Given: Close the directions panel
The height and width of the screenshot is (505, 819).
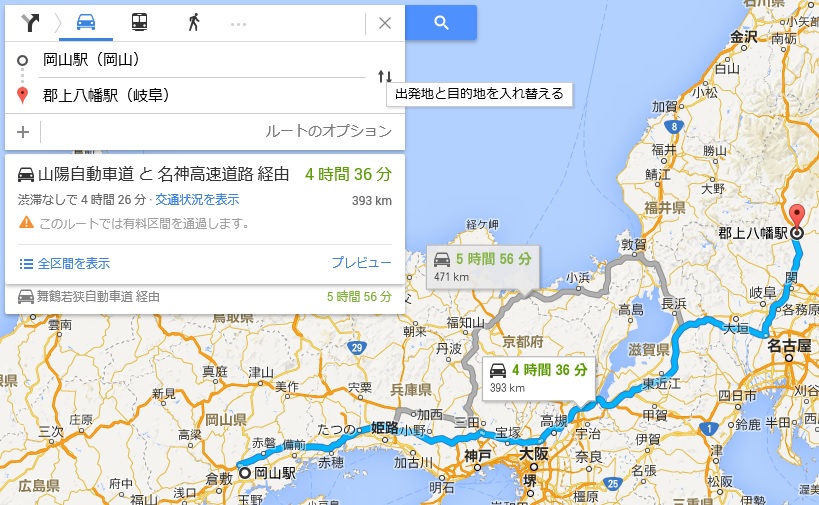Looking at the screenshot, I should point(384,22).
